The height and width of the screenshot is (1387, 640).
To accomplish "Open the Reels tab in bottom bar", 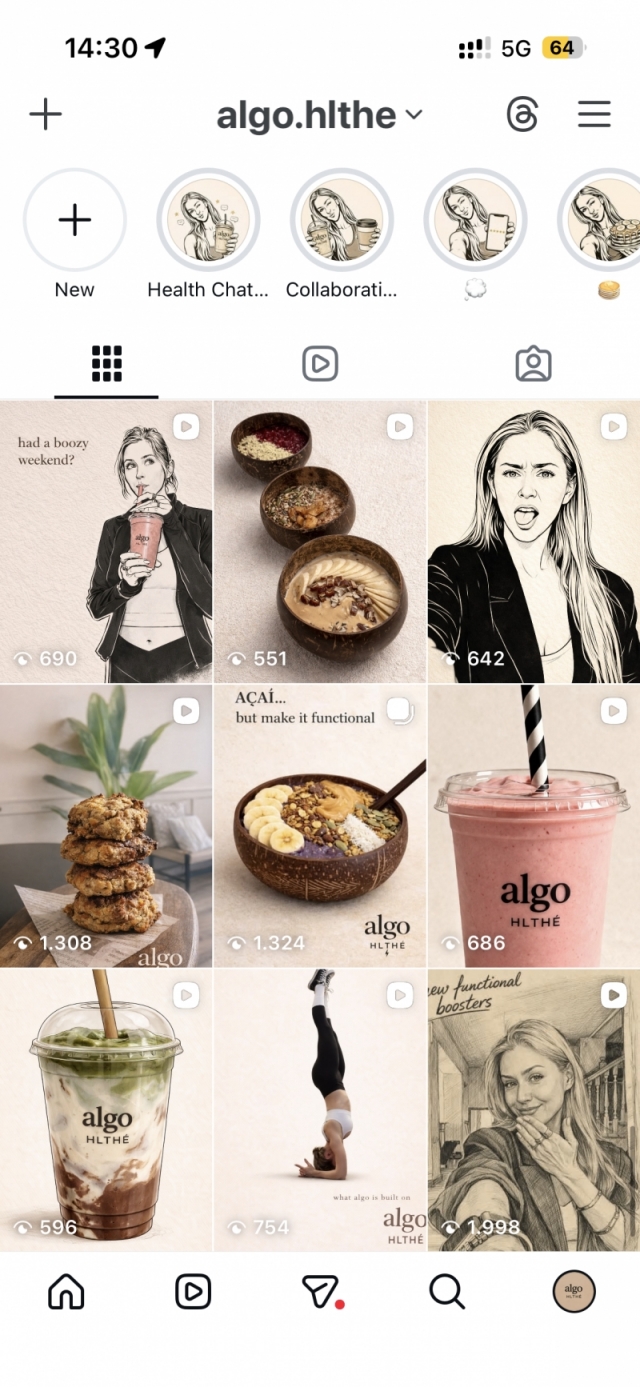I will (x=193, y=1292).
